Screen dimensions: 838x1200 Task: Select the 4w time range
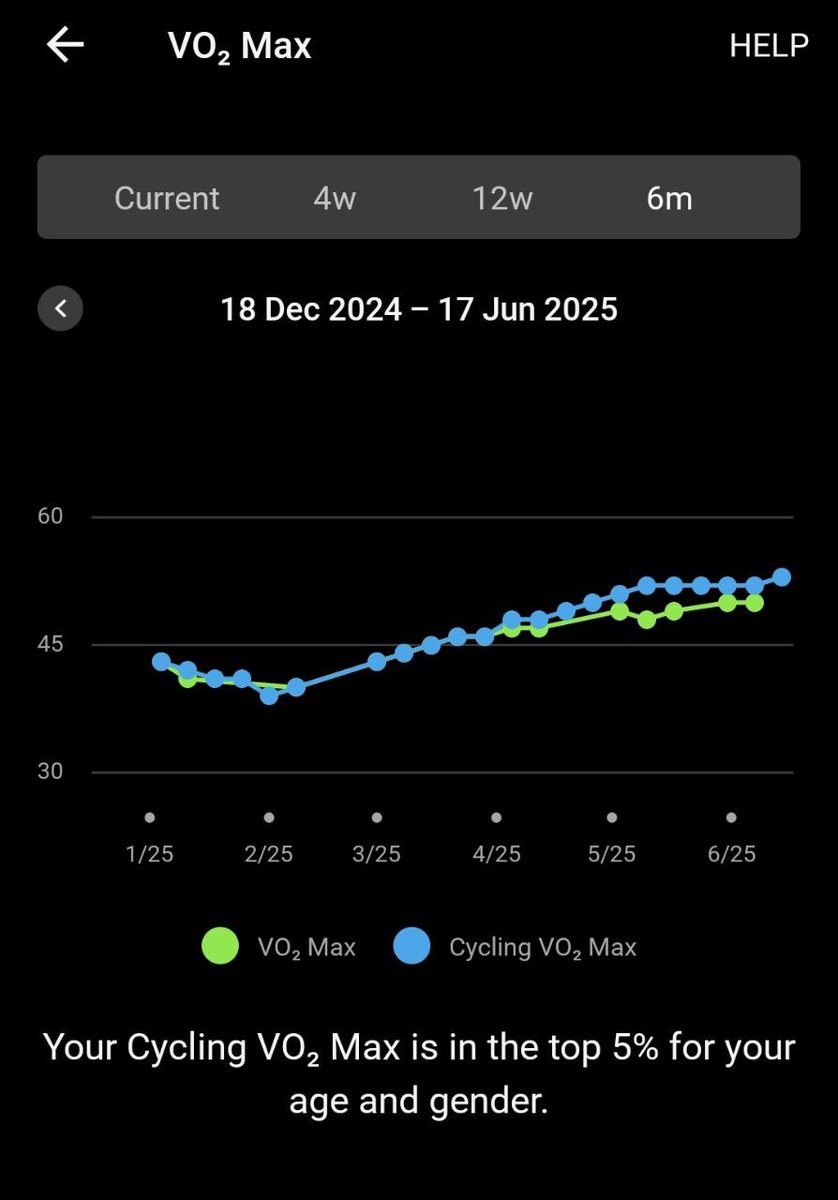tap(335, 198)
